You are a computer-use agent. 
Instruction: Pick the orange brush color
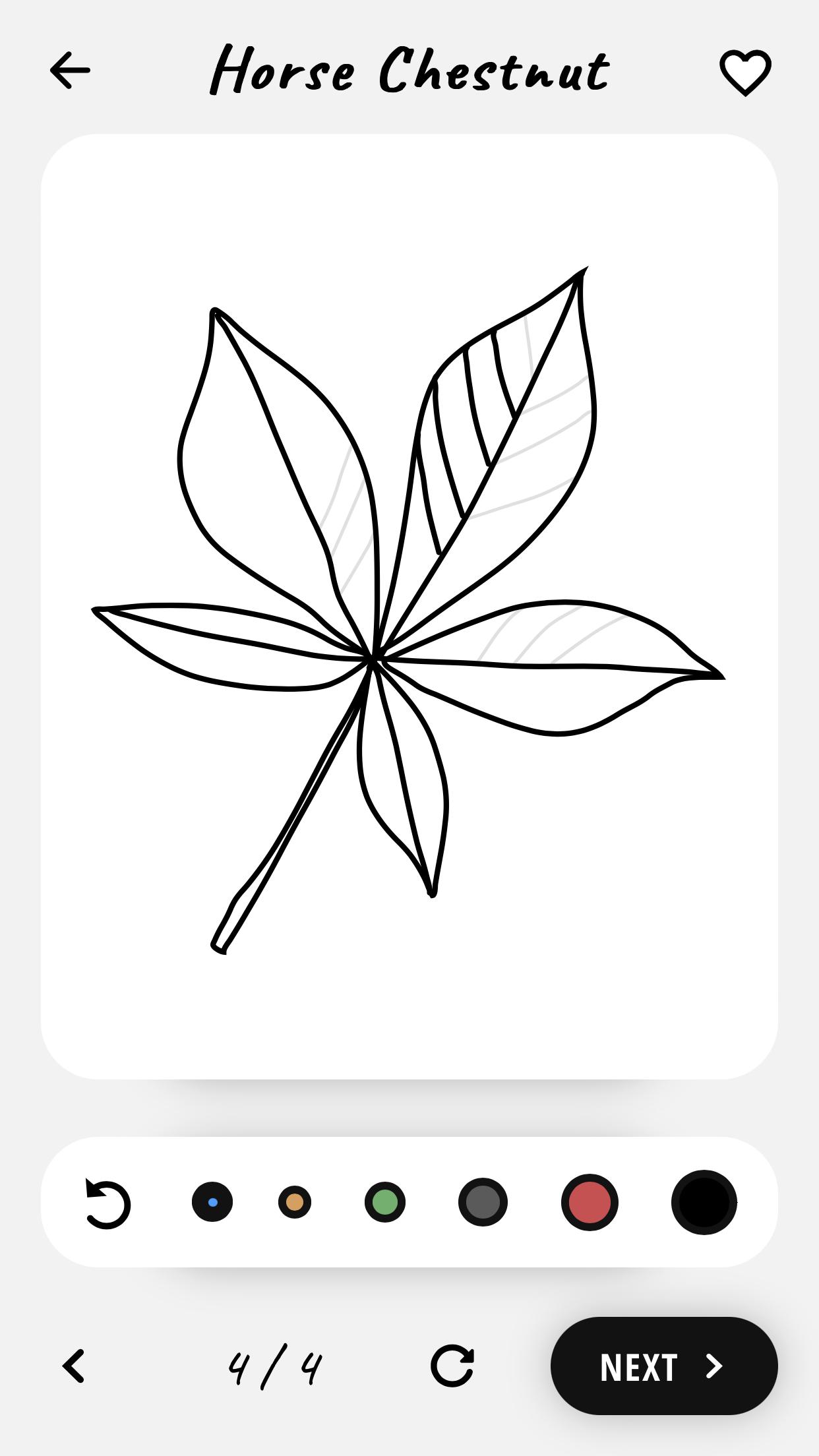295,1202
